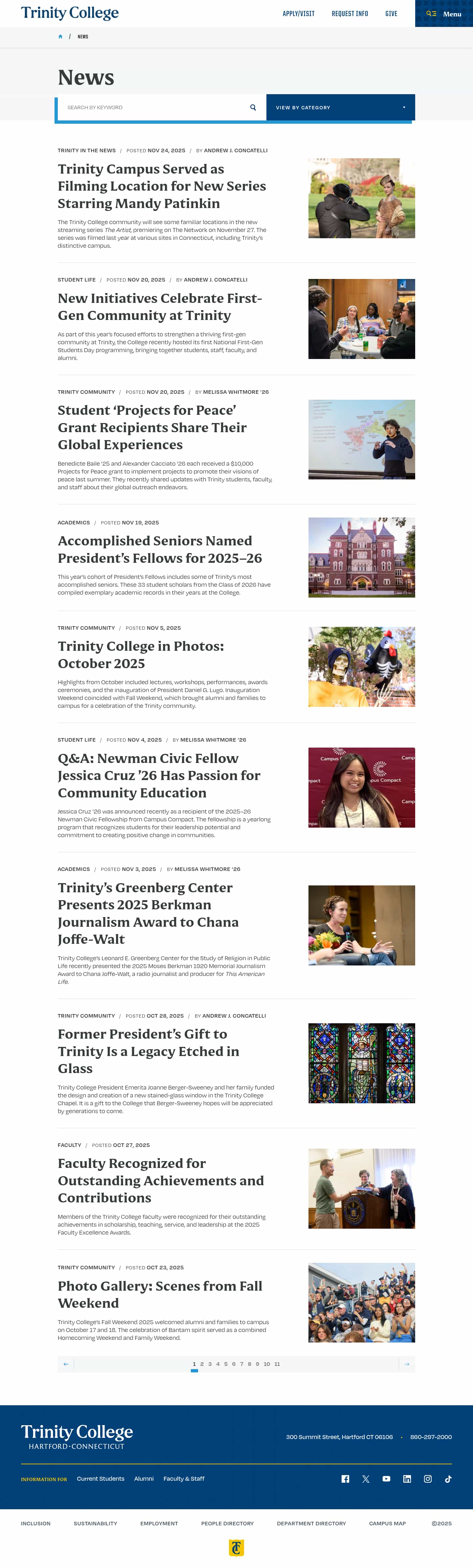Open the Menu button
This screenshot has height=1568, width=473.
click(x=444, y=13)
